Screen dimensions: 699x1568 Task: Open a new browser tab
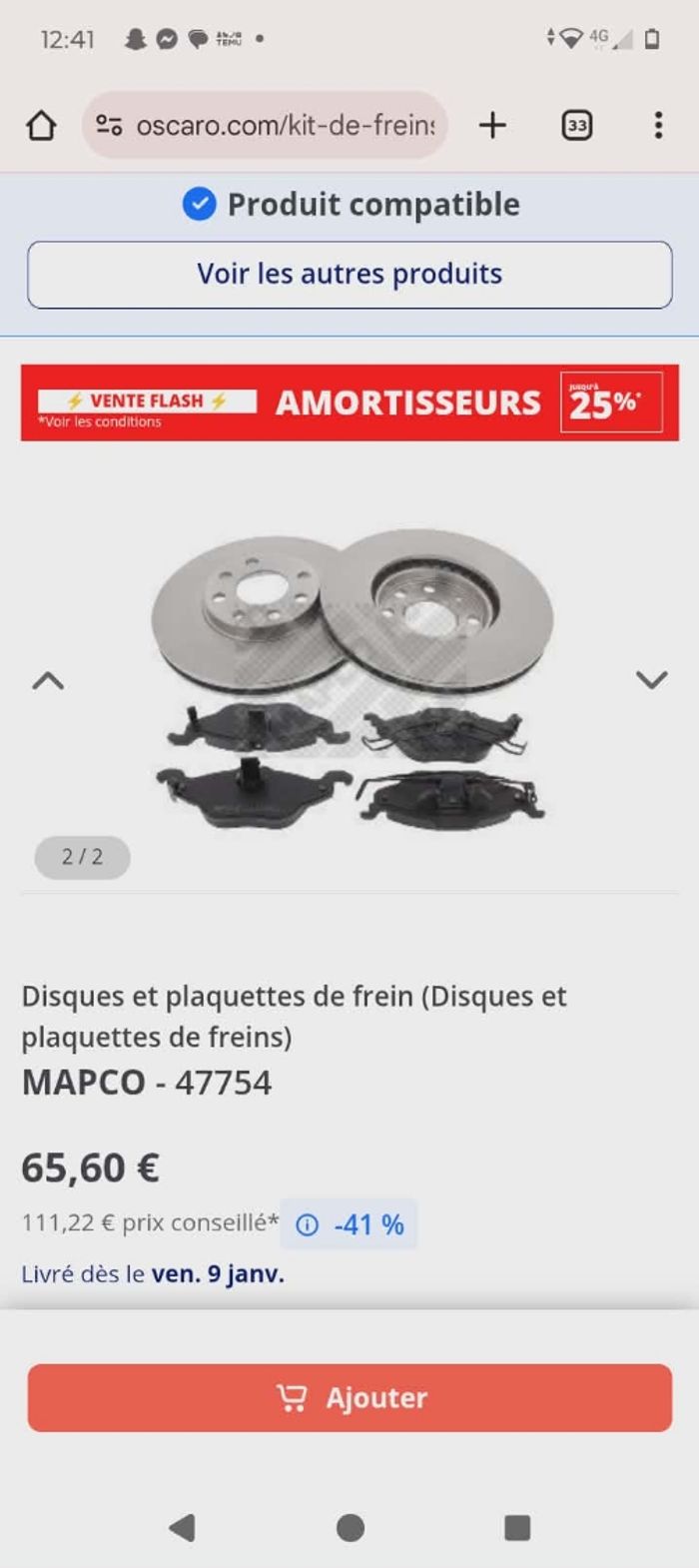tap(492, 126)
